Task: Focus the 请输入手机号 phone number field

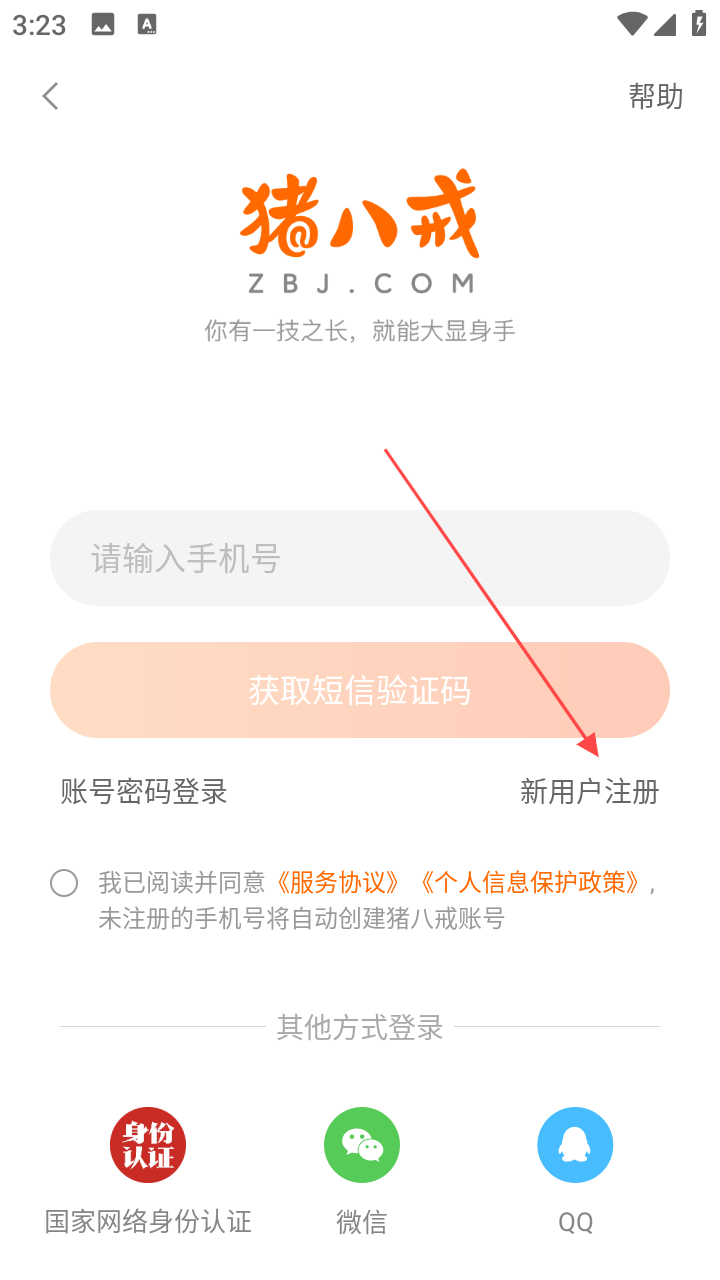Action: 360,558
